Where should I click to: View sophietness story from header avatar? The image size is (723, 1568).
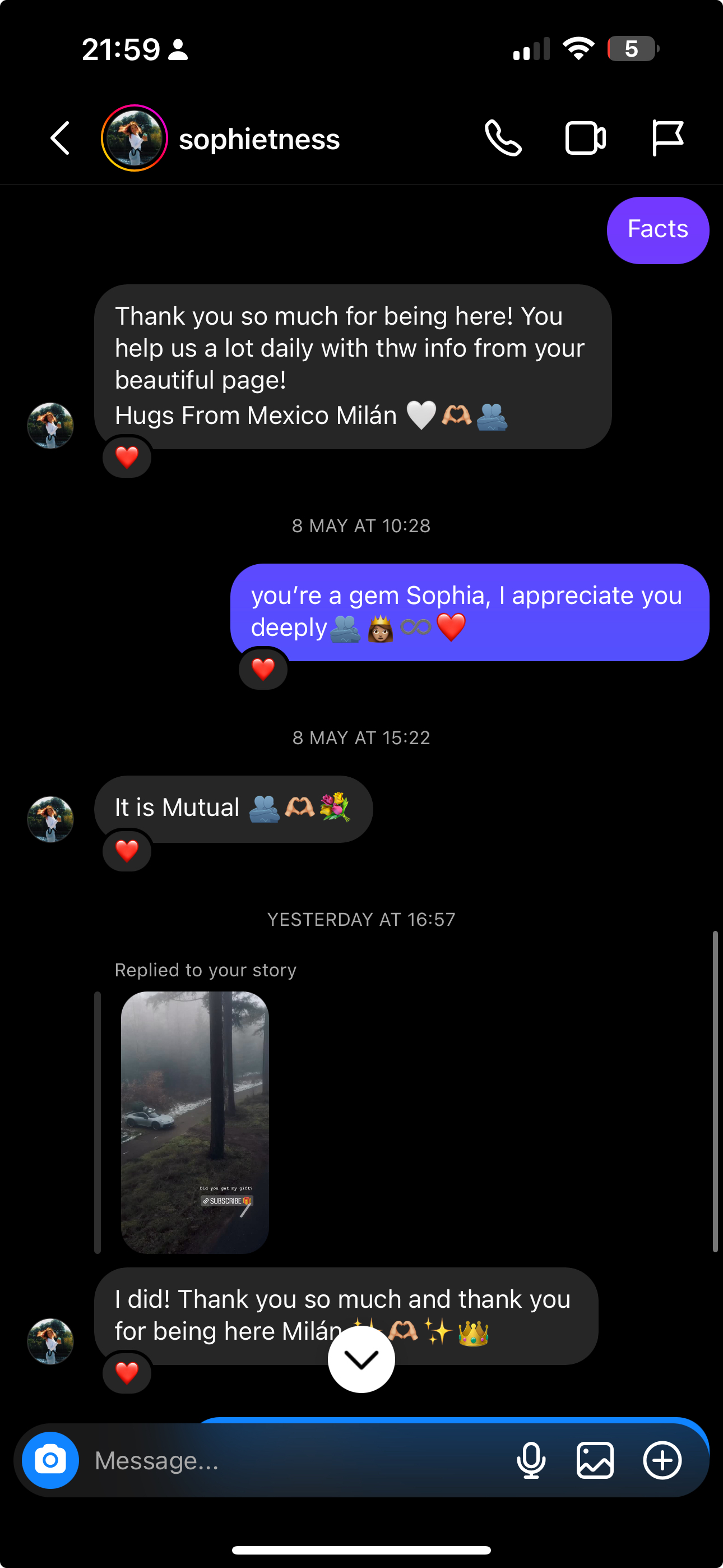click(134, 138)
